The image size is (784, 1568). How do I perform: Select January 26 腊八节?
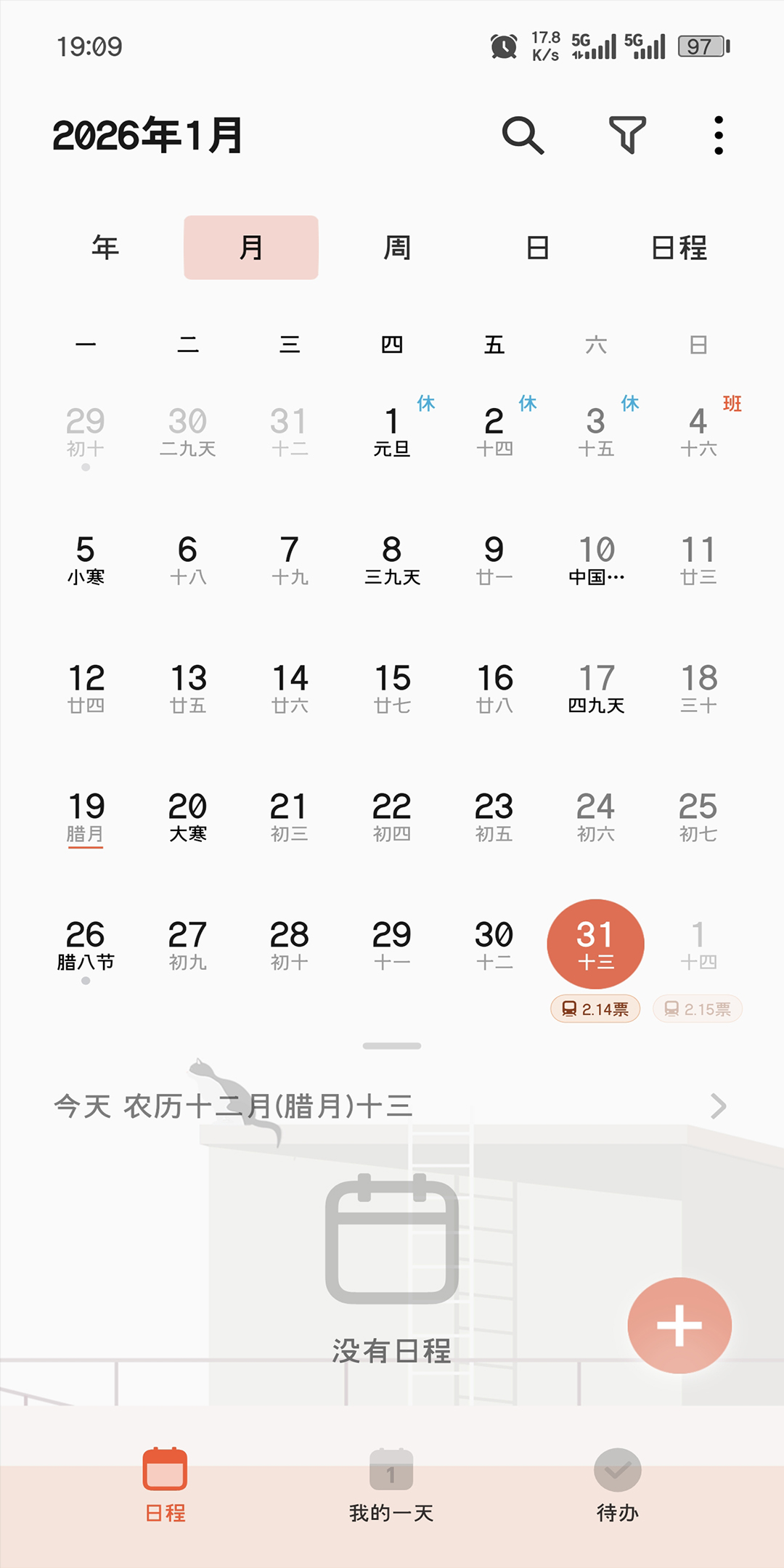point(86,945)
